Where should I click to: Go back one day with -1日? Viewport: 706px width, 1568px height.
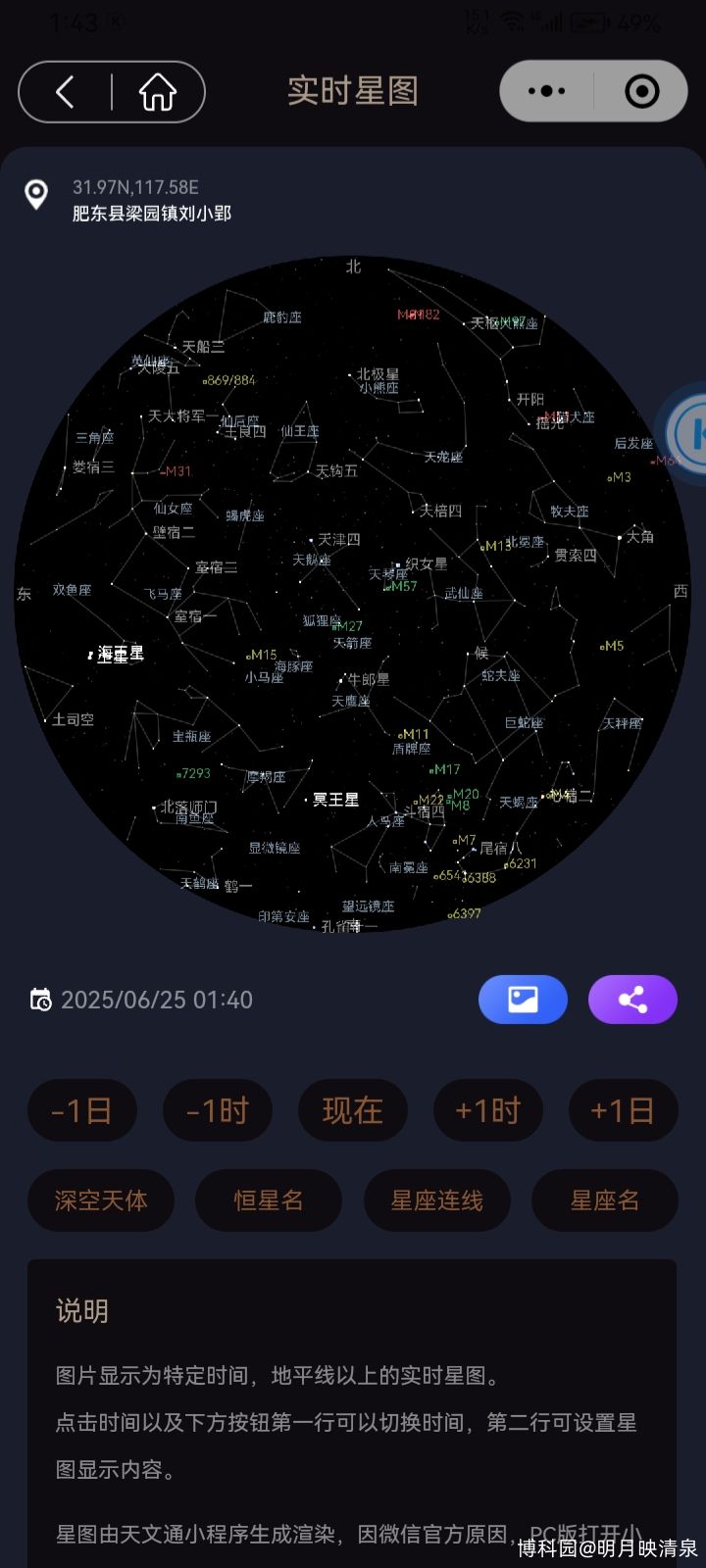pos(82,1110)
